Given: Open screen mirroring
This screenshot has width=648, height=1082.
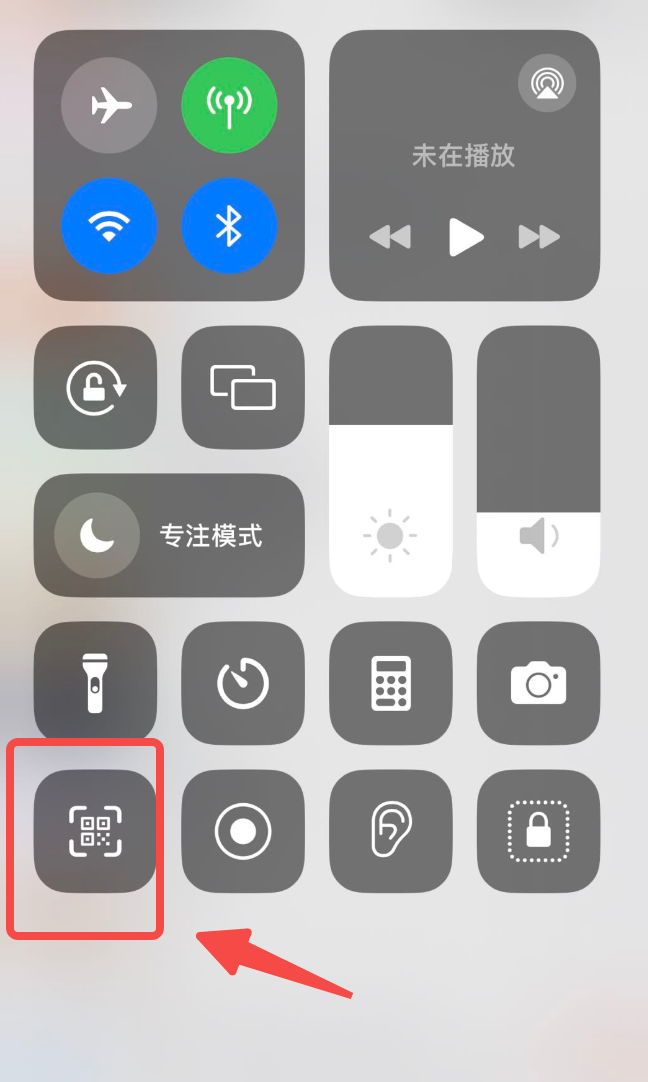Looking at the screenshot, I should click(x=243, y=387).
